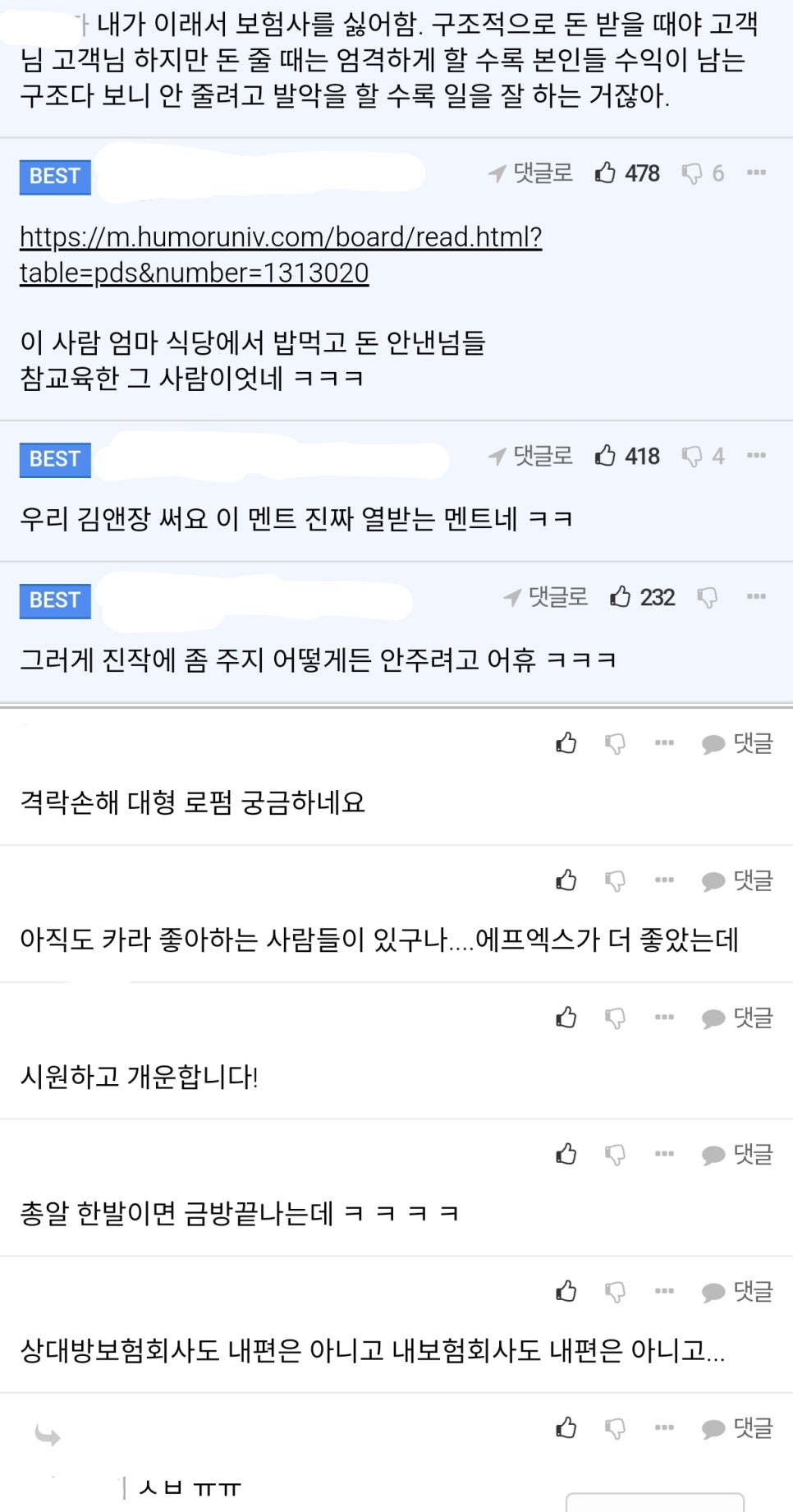
Task: Like the 상대방보험회사도 내편은 아니고 comment
Action: 566,1292
